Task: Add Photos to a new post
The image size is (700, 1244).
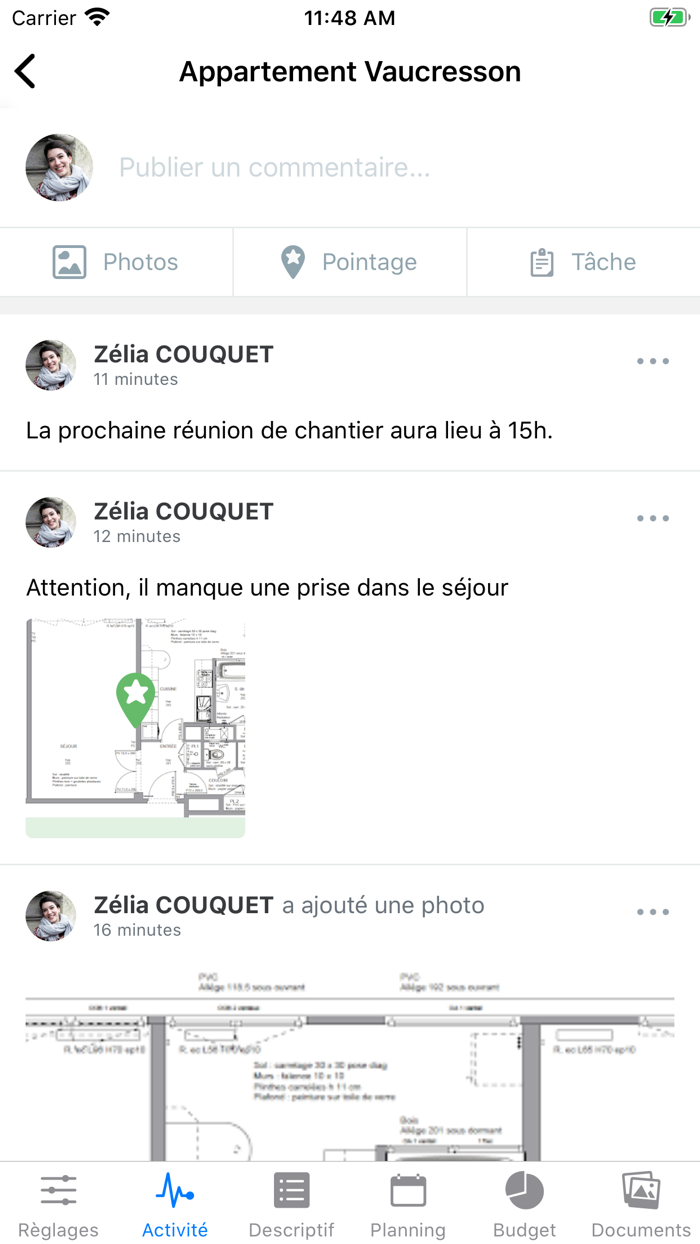Action: pos(116,262)
